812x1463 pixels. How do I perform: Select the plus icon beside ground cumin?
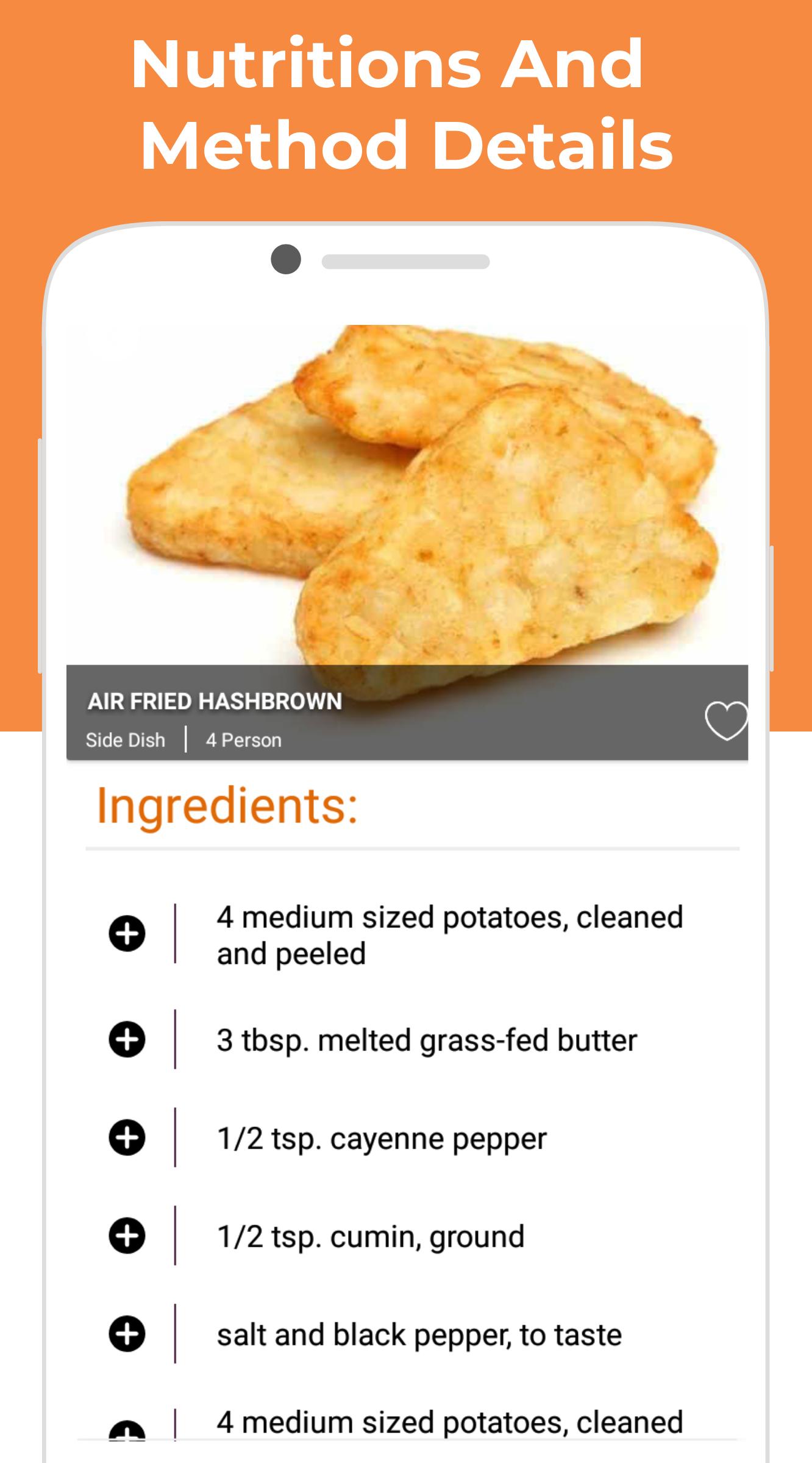[127, 1236]
